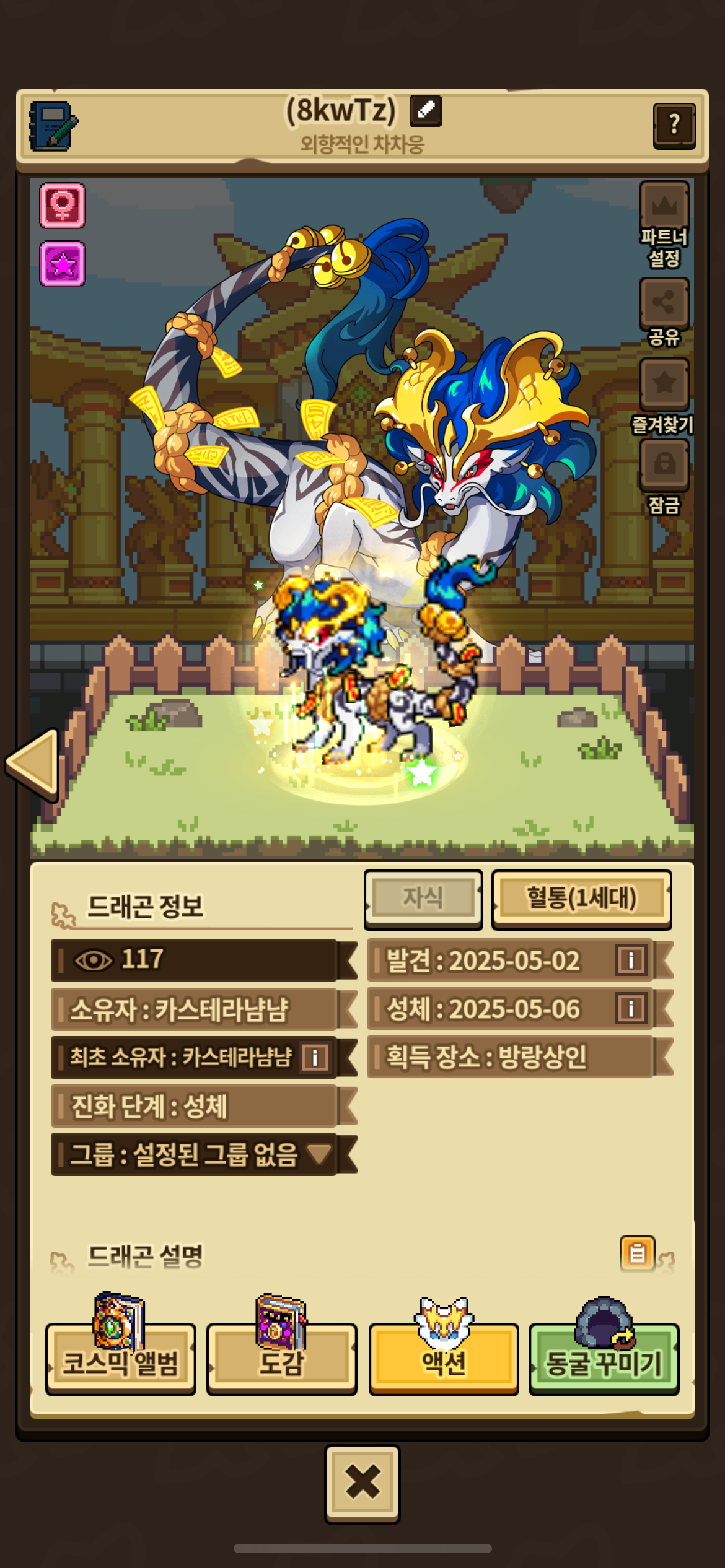
Task: Go to the previous dragon with the left arrow
Action: (x=33, y=764)
